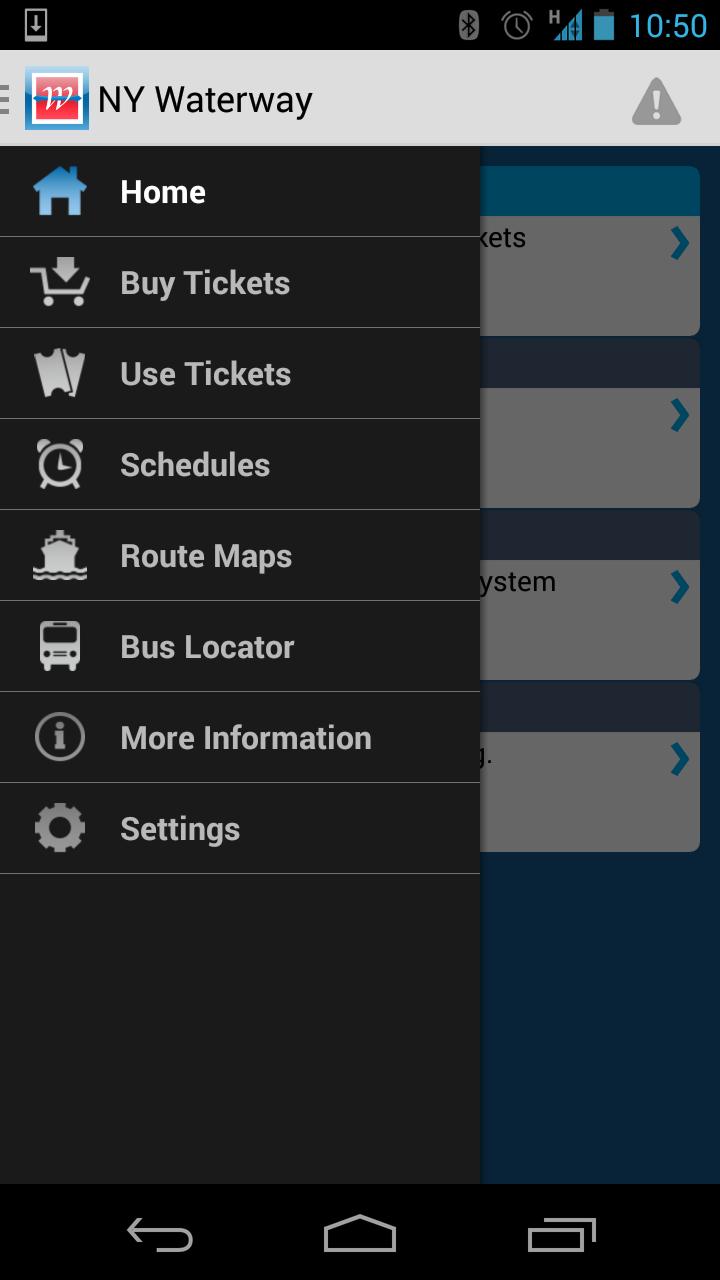Open Route Maps
This screenshot has width=720, height=1280.
[240, 556]
